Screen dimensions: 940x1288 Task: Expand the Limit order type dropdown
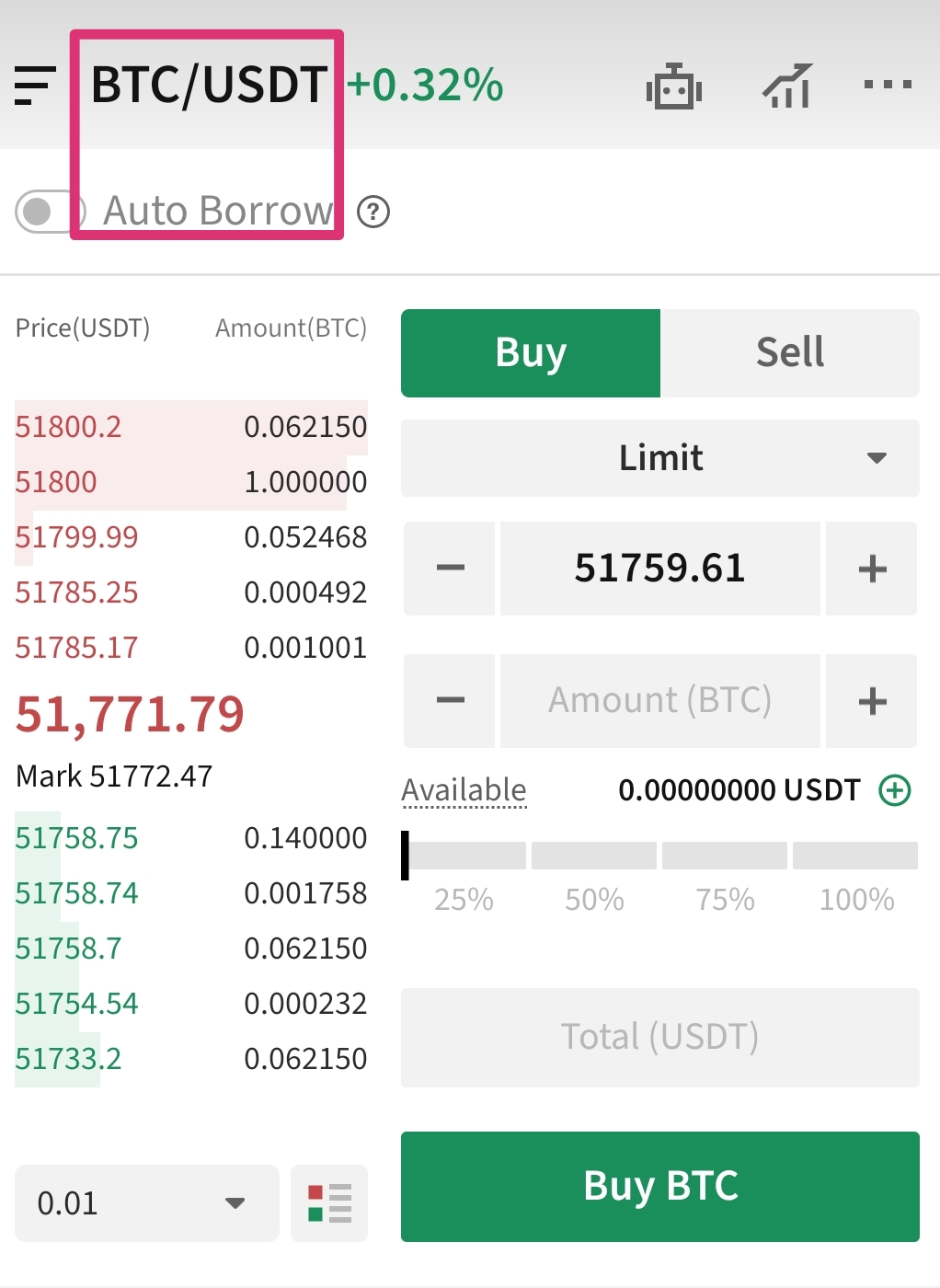[660, 458]
